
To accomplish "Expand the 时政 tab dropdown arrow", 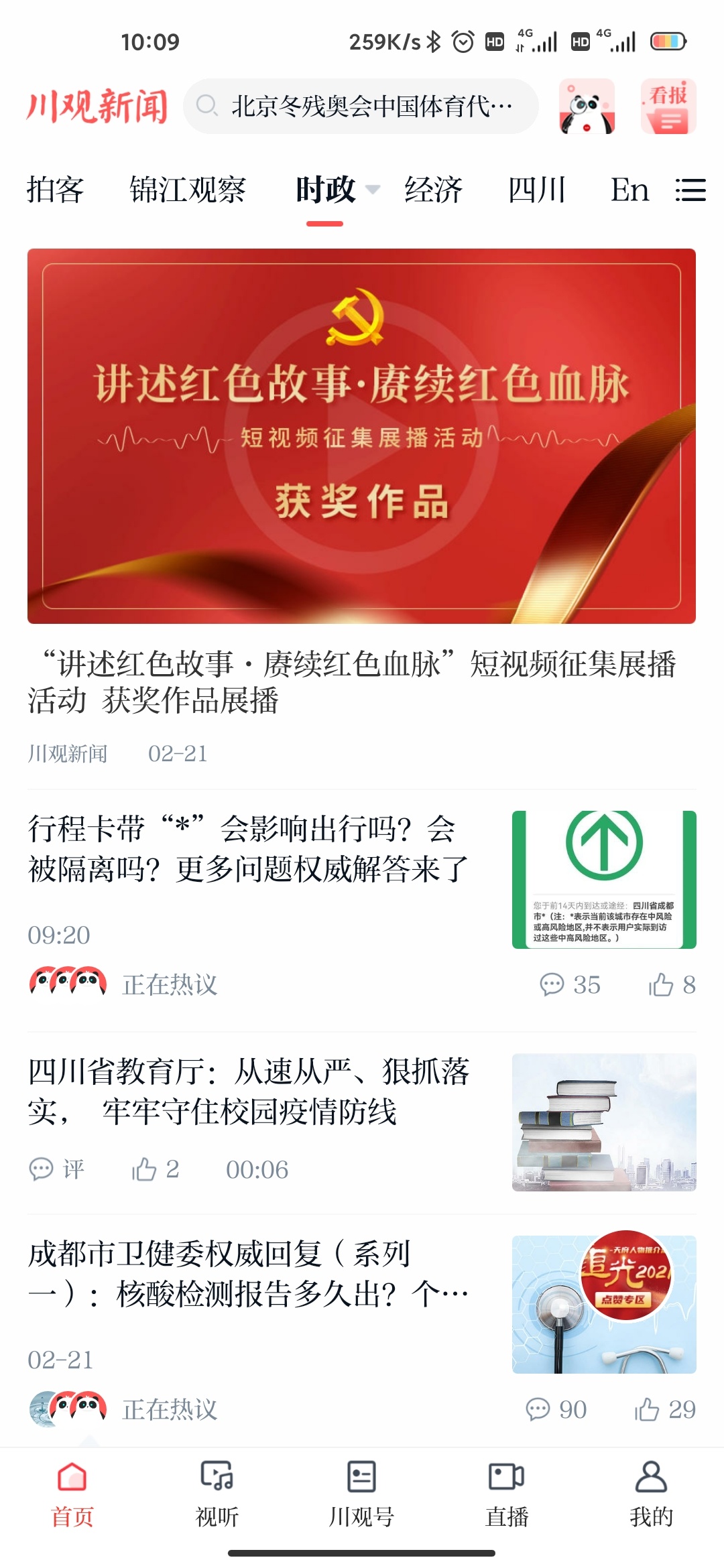I will click(x=373, y=190).
